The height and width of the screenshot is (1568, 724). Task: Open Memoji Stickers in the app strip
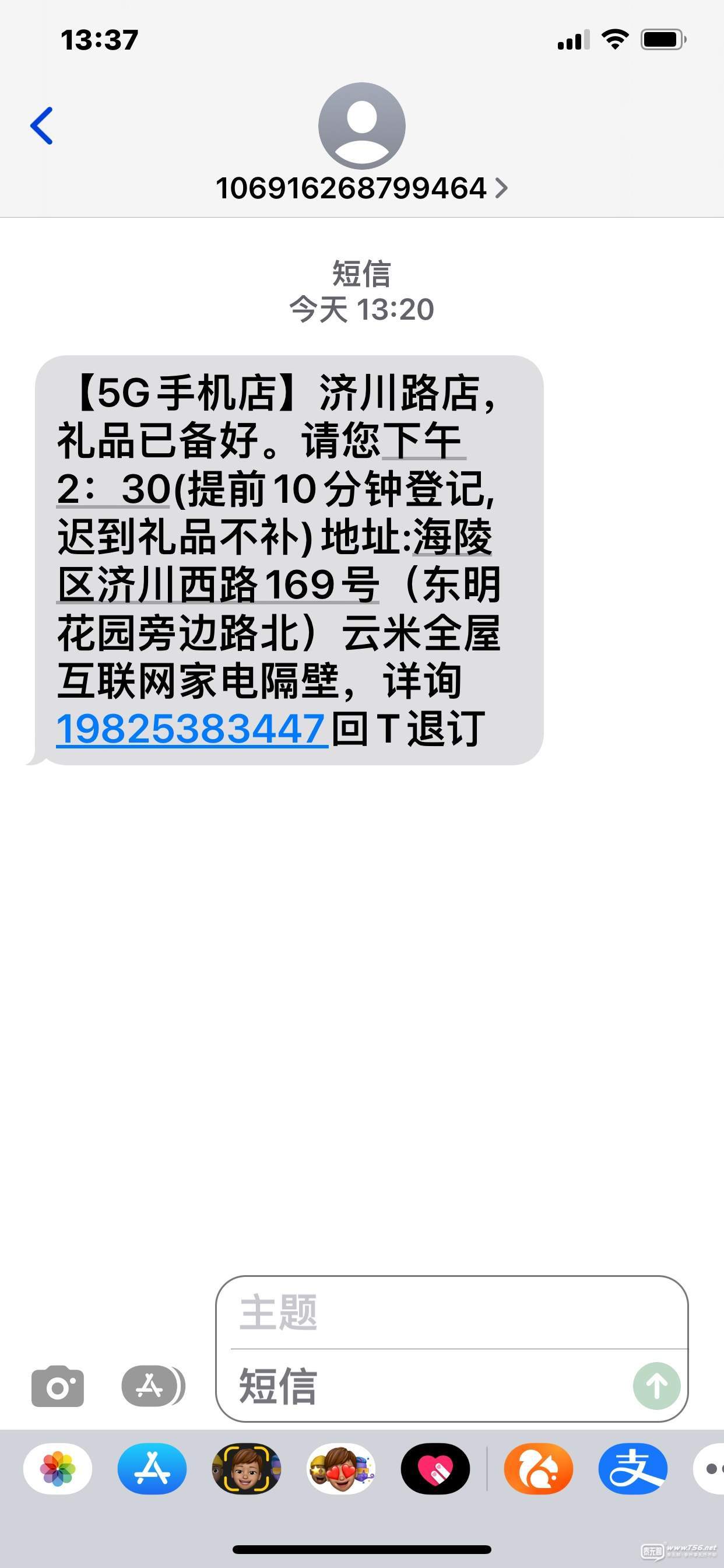340,1469
